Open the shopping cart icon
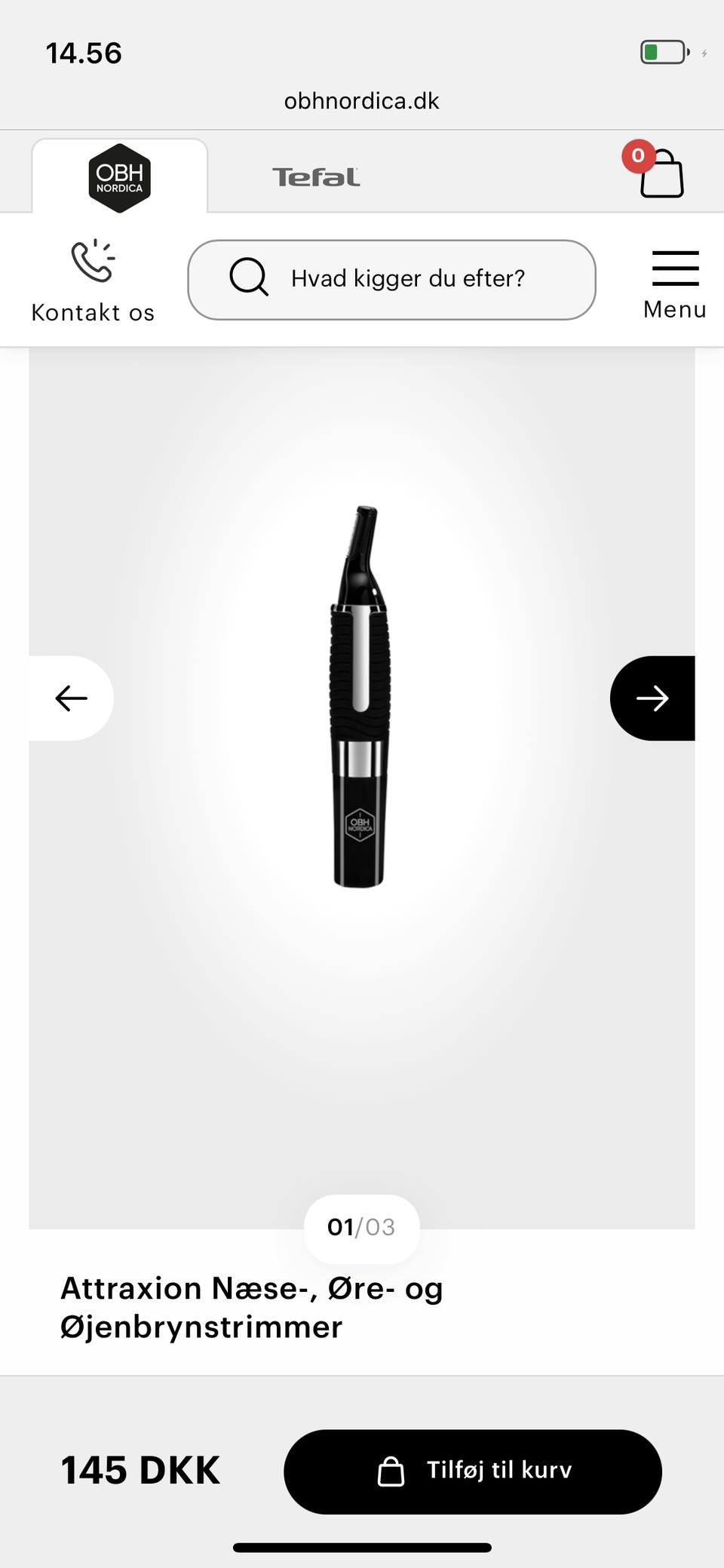This screenshot has width=724, height=1568. tap(661, 173)
